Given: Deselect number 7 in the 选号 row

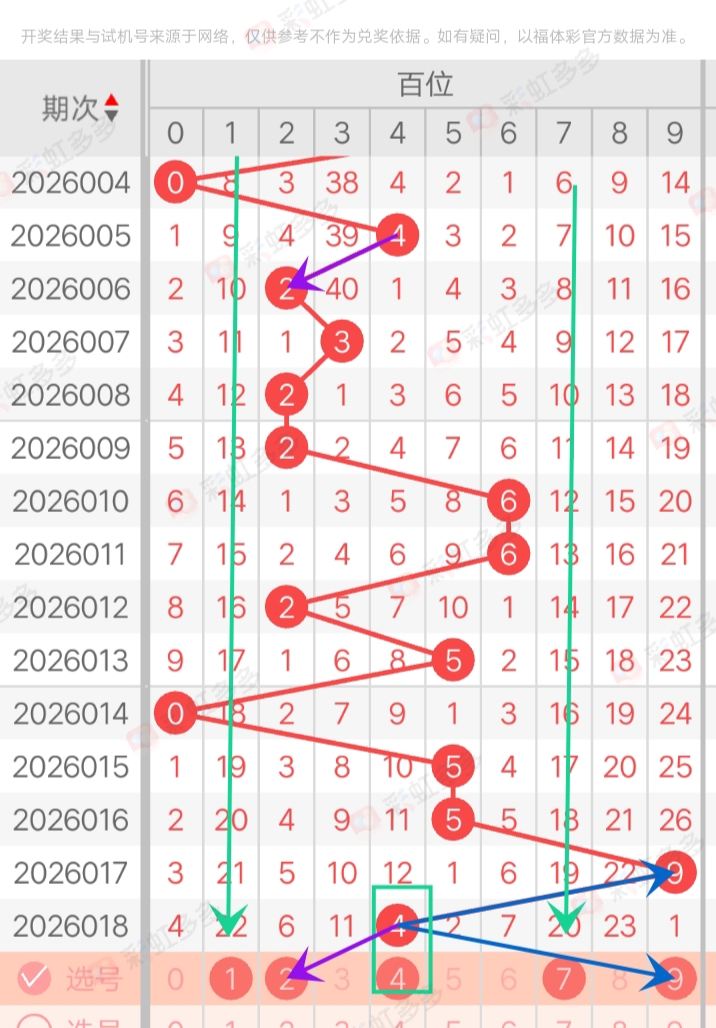Looking at the screenshot, I should tap(564, 979).
